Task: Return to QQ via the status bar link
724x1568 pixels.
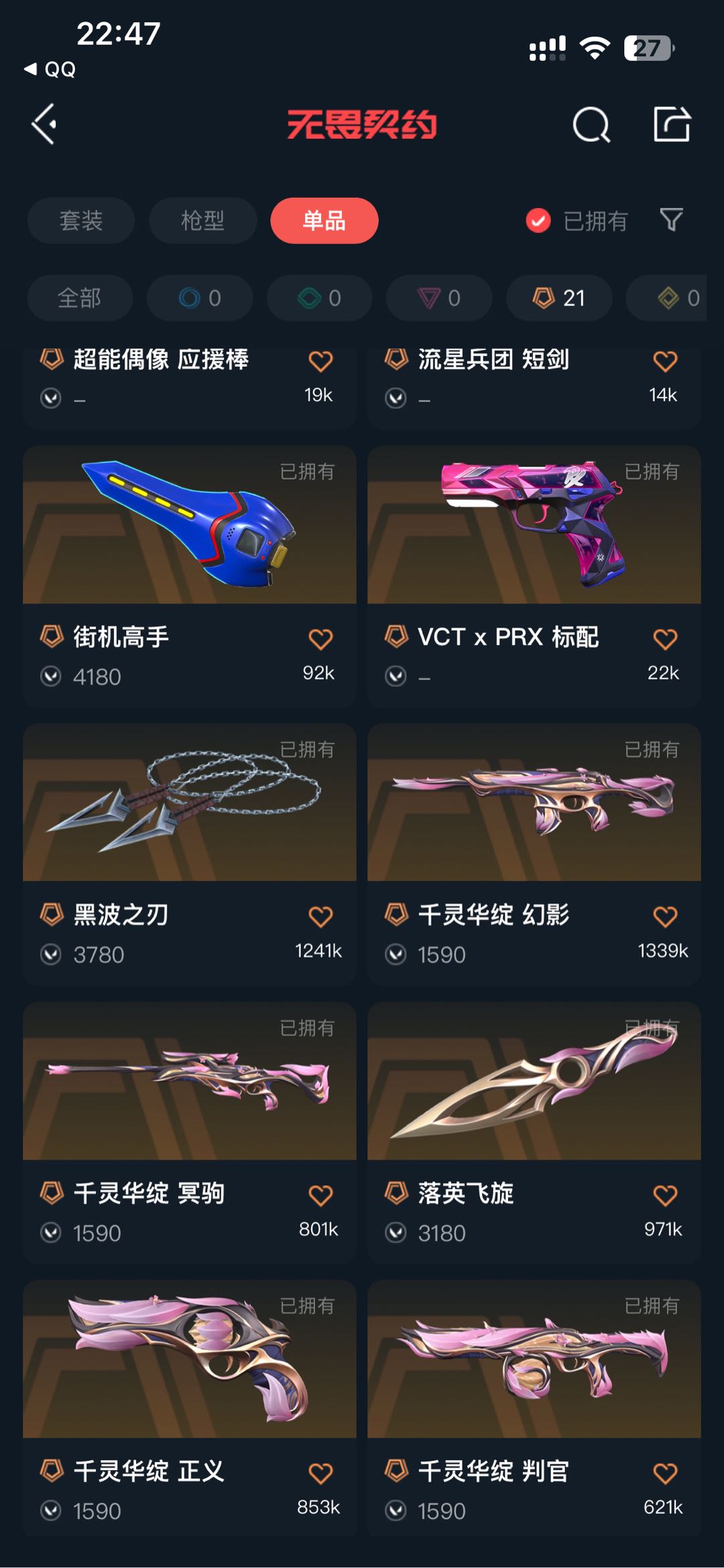Action: (50, 69)
